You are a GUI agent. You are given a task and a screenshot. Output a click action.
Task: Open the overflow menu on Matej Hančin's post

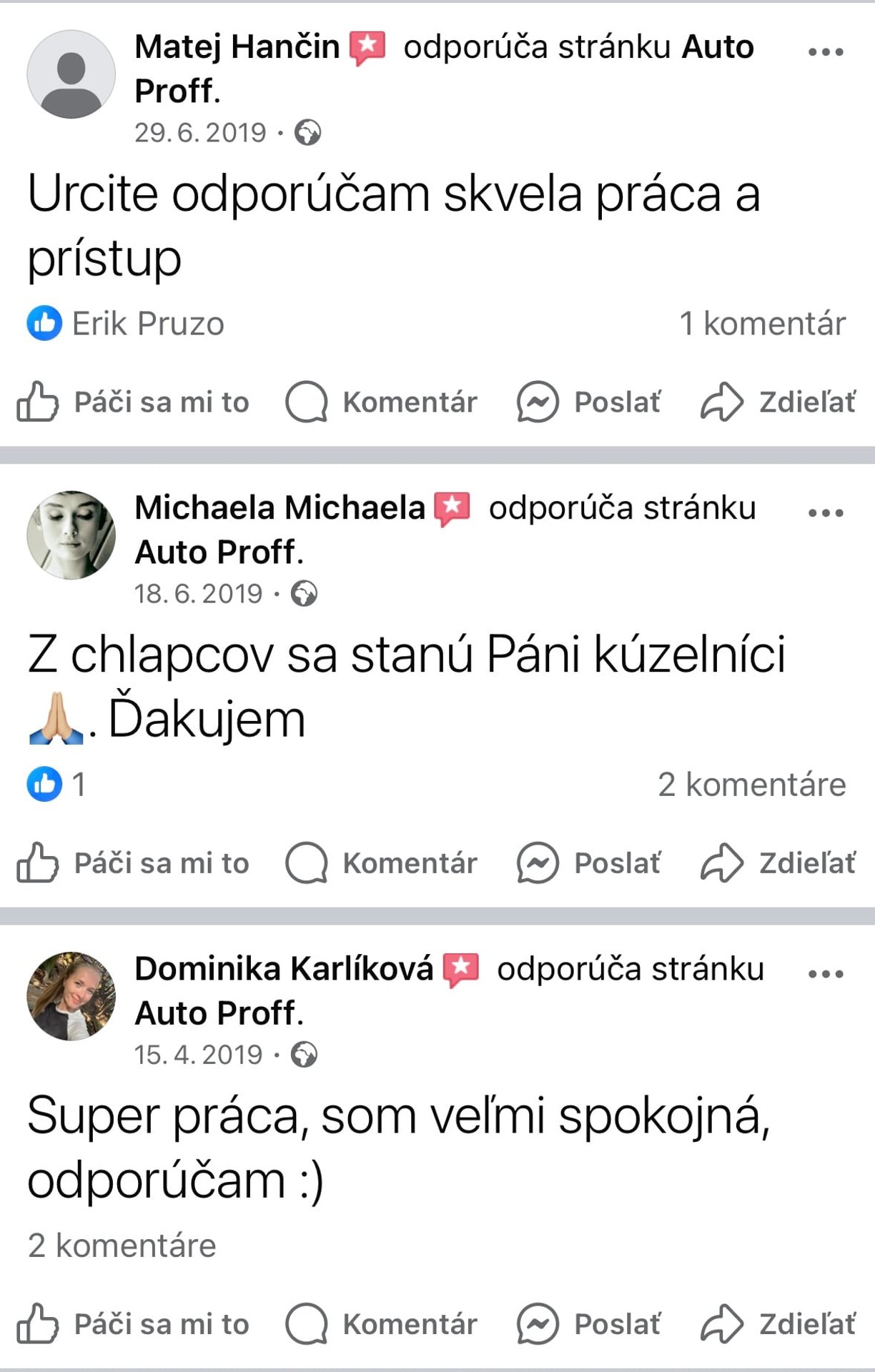click(x=826, y=52)
